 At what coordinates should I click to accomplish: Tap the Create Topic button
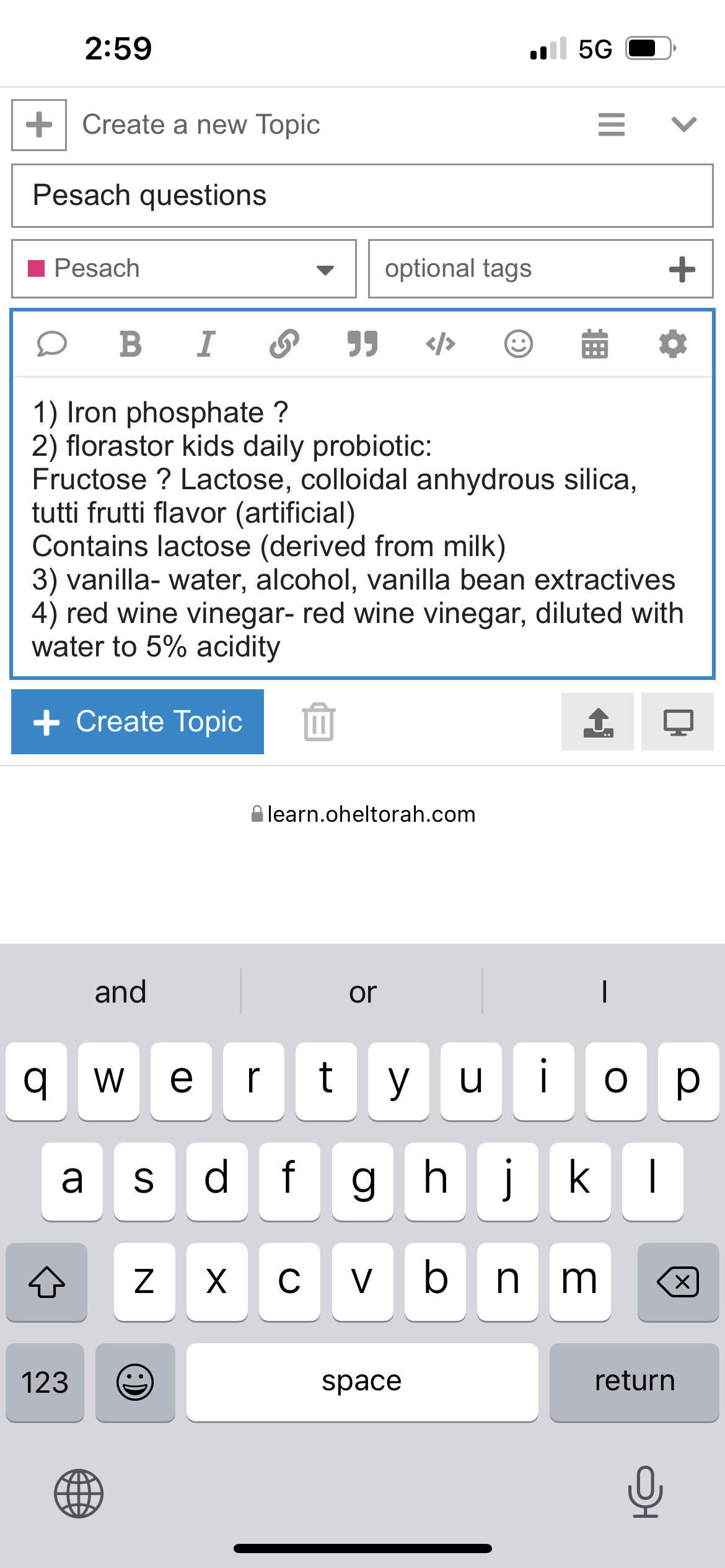[138, 721]
